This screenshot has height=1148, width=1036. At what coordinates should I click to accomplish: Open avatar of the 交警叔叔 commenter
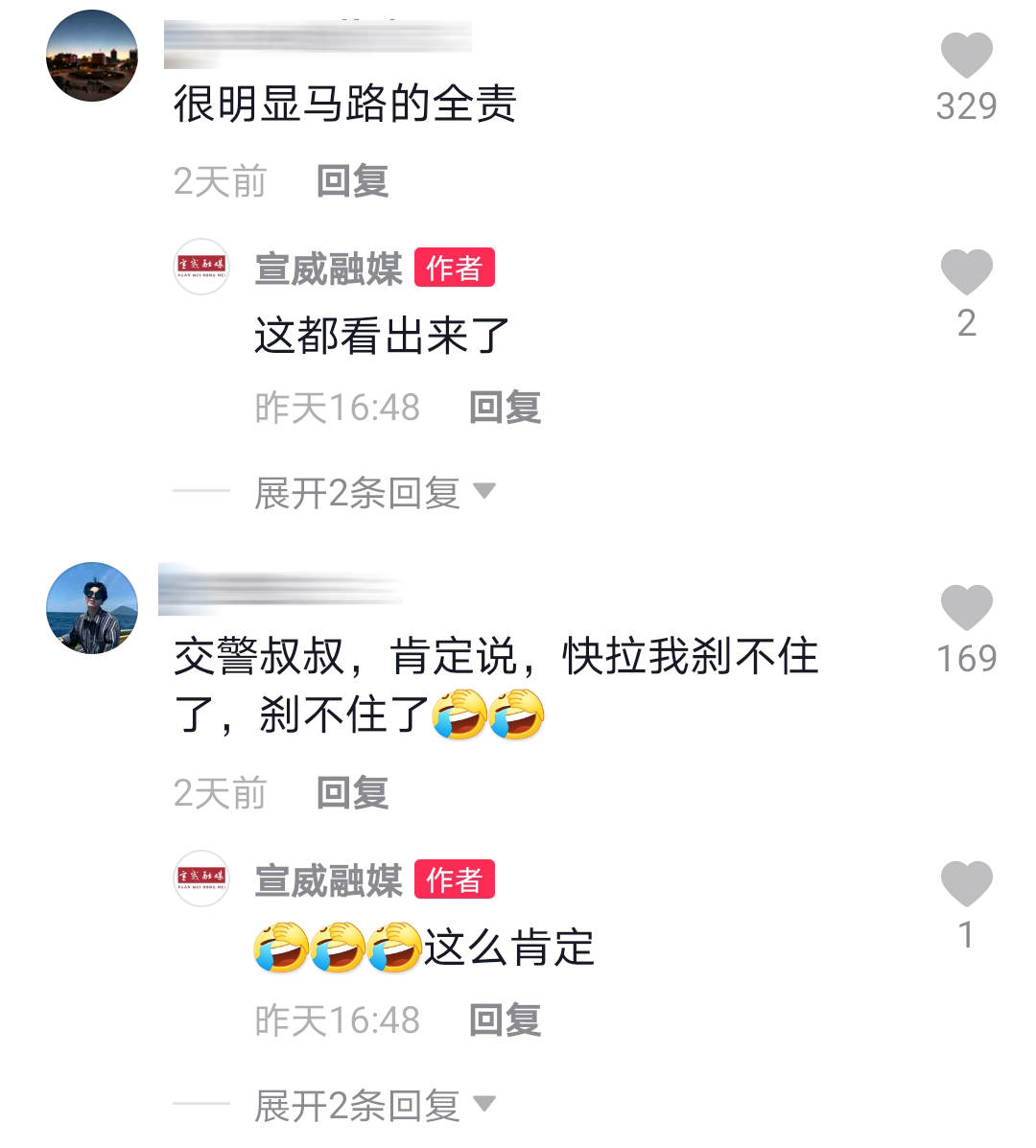pos(92,608)
